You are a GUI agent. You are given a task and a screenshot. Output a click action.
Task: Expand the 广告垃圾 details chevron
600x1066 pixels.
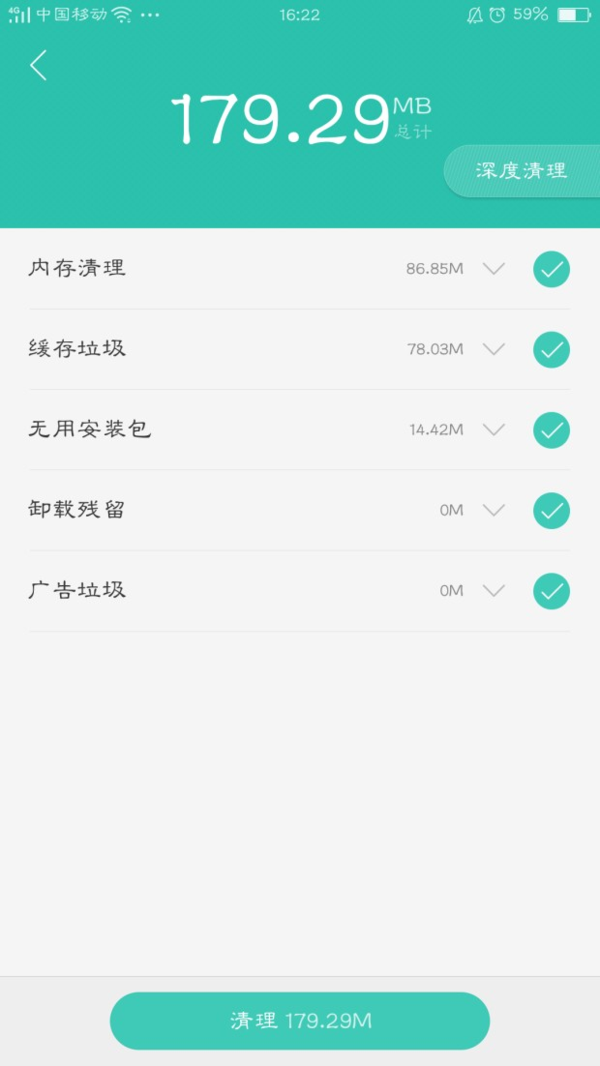point(494,591)
